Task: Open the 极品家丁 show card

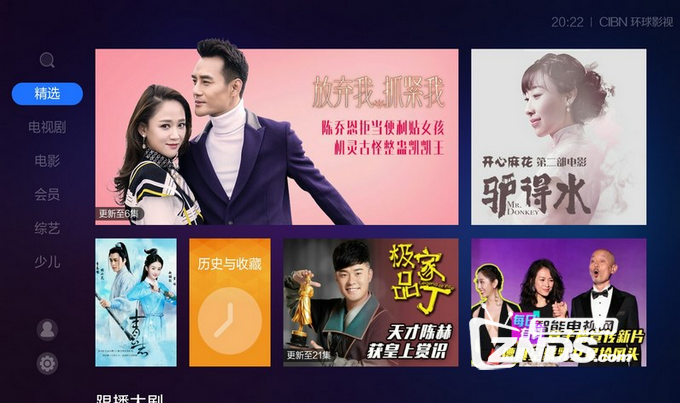Action: coord(371,302)
